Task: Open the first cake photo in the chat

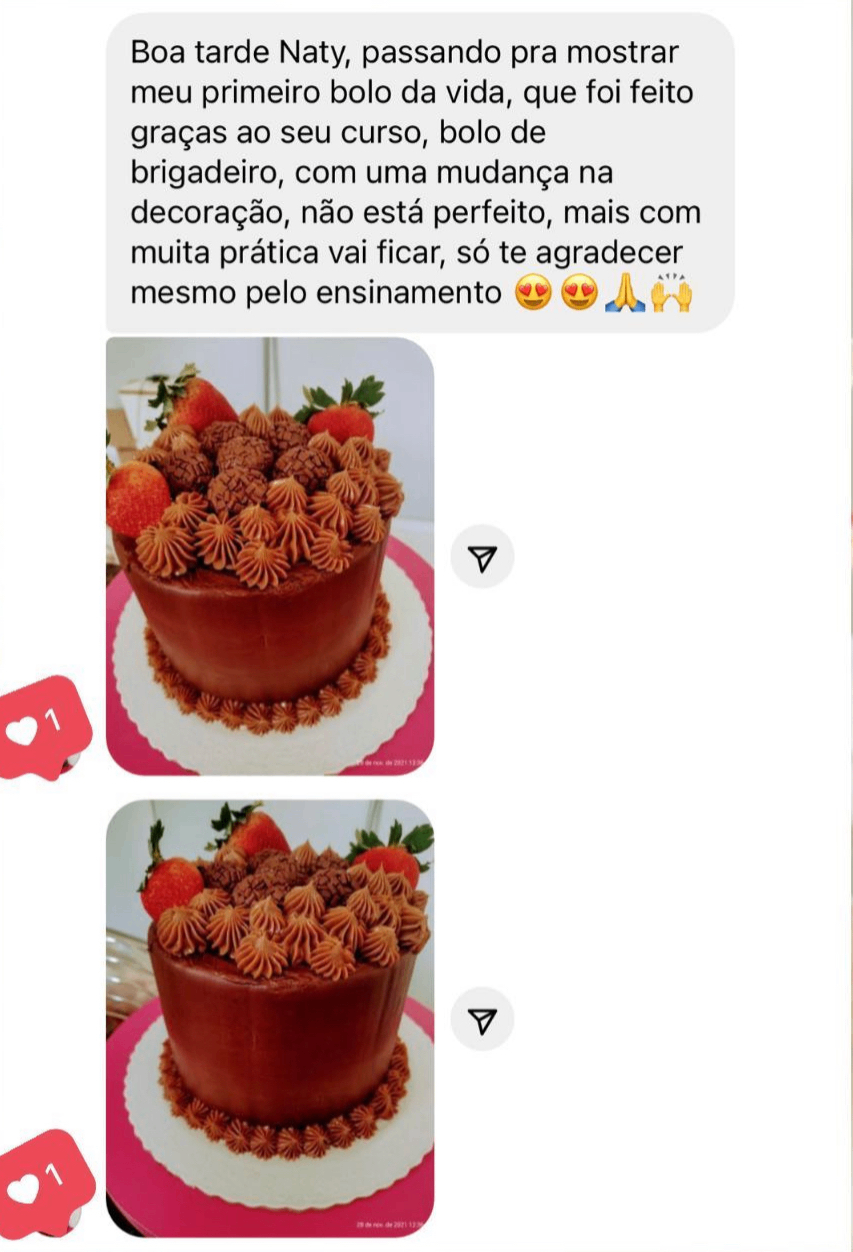Action: click(270, 556)
